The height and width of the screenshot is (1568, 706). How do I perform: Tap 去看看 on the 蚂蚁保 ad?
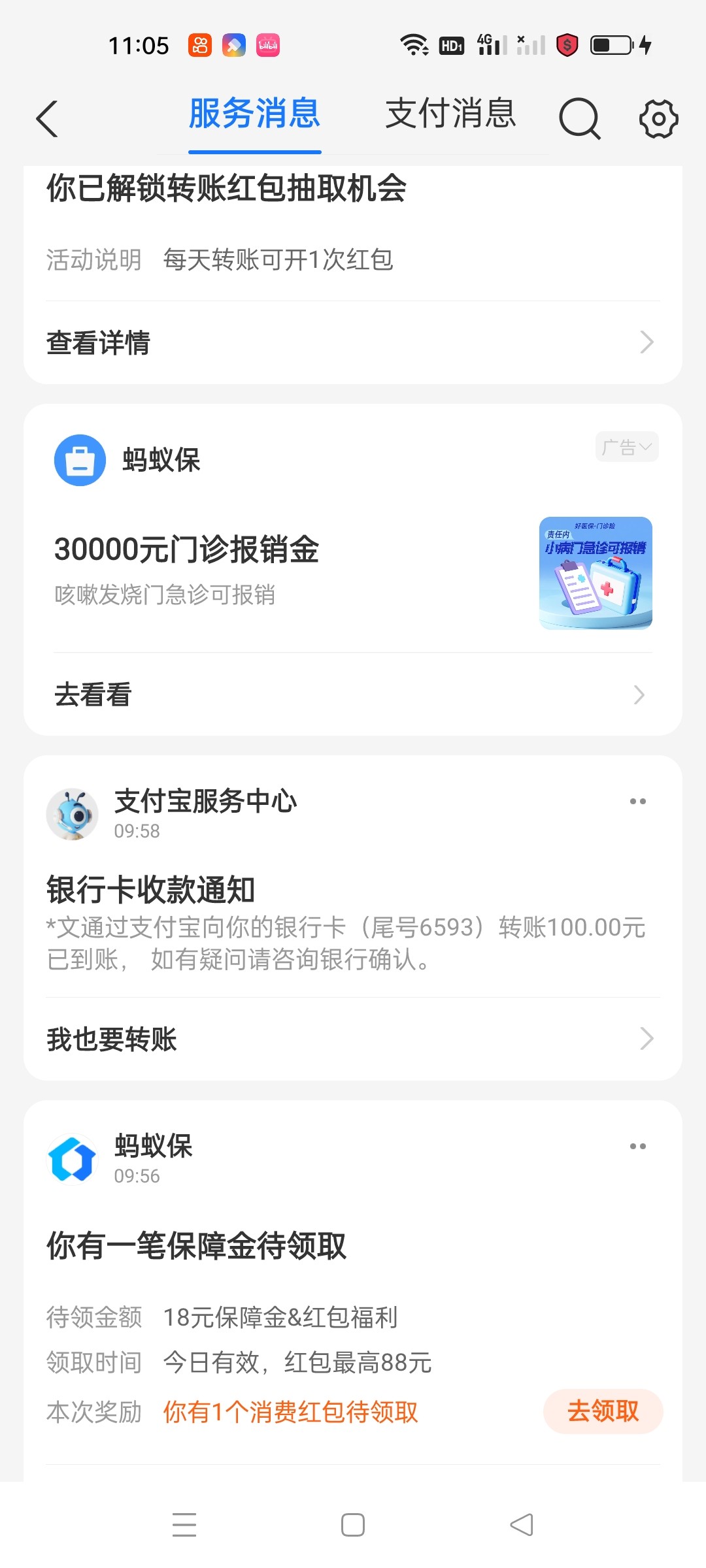(x=353, y=694)
